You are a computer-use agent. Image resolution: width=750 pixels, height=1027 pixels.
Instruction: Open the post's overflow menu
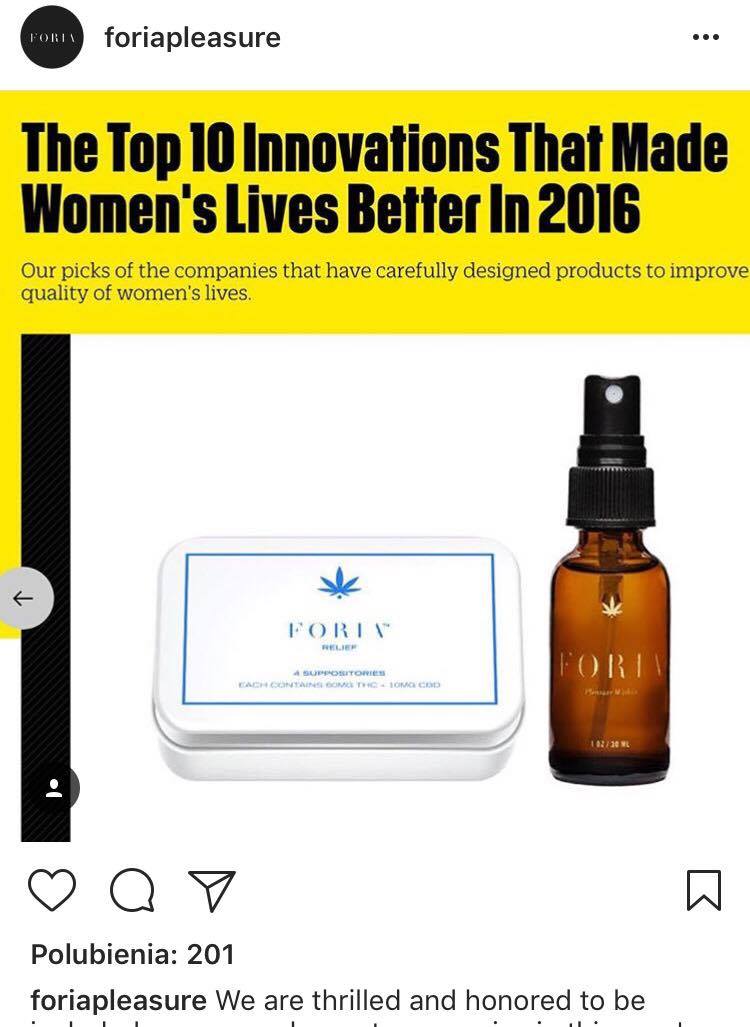[705, 38]
